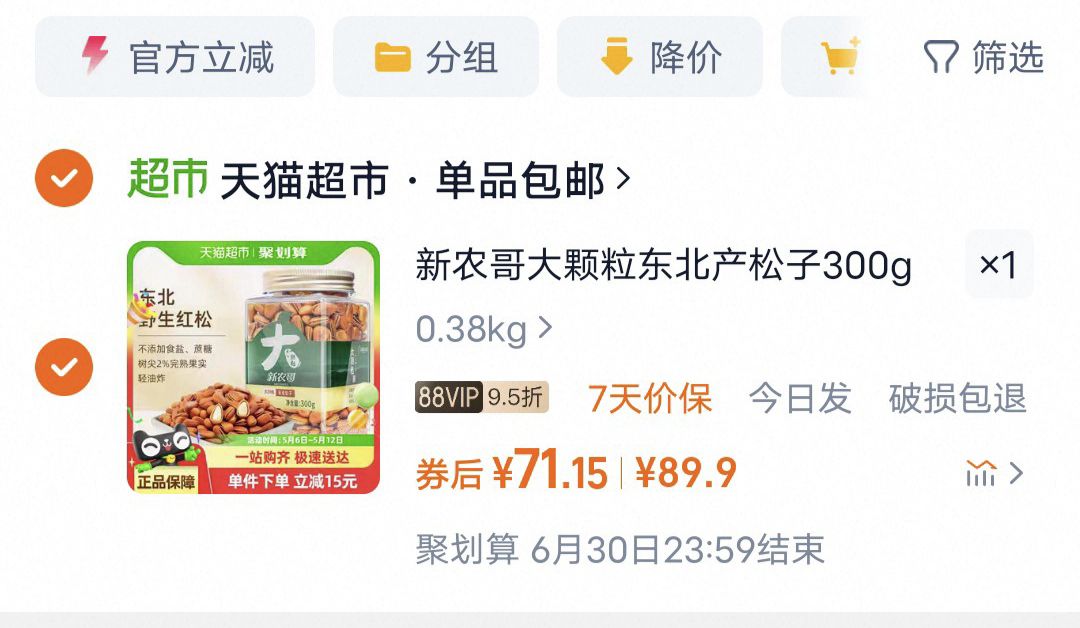Uncheck the 天猫超市 store checkbox
This screenshot has height=628, width=1080.
[x=64, y=179]
